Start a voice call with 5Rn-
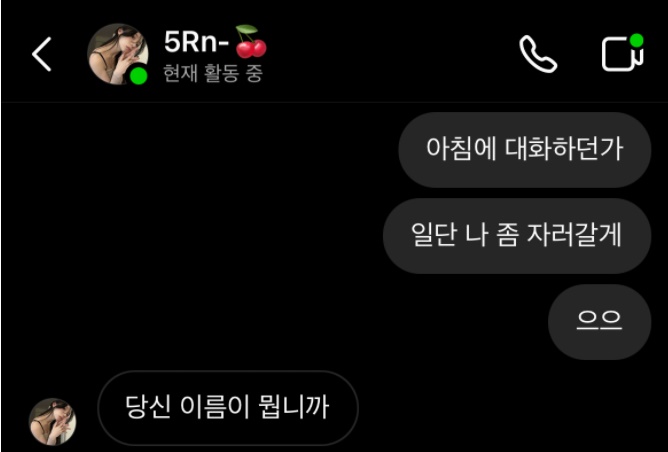The image size is (668, 452). tap(537, 55)
